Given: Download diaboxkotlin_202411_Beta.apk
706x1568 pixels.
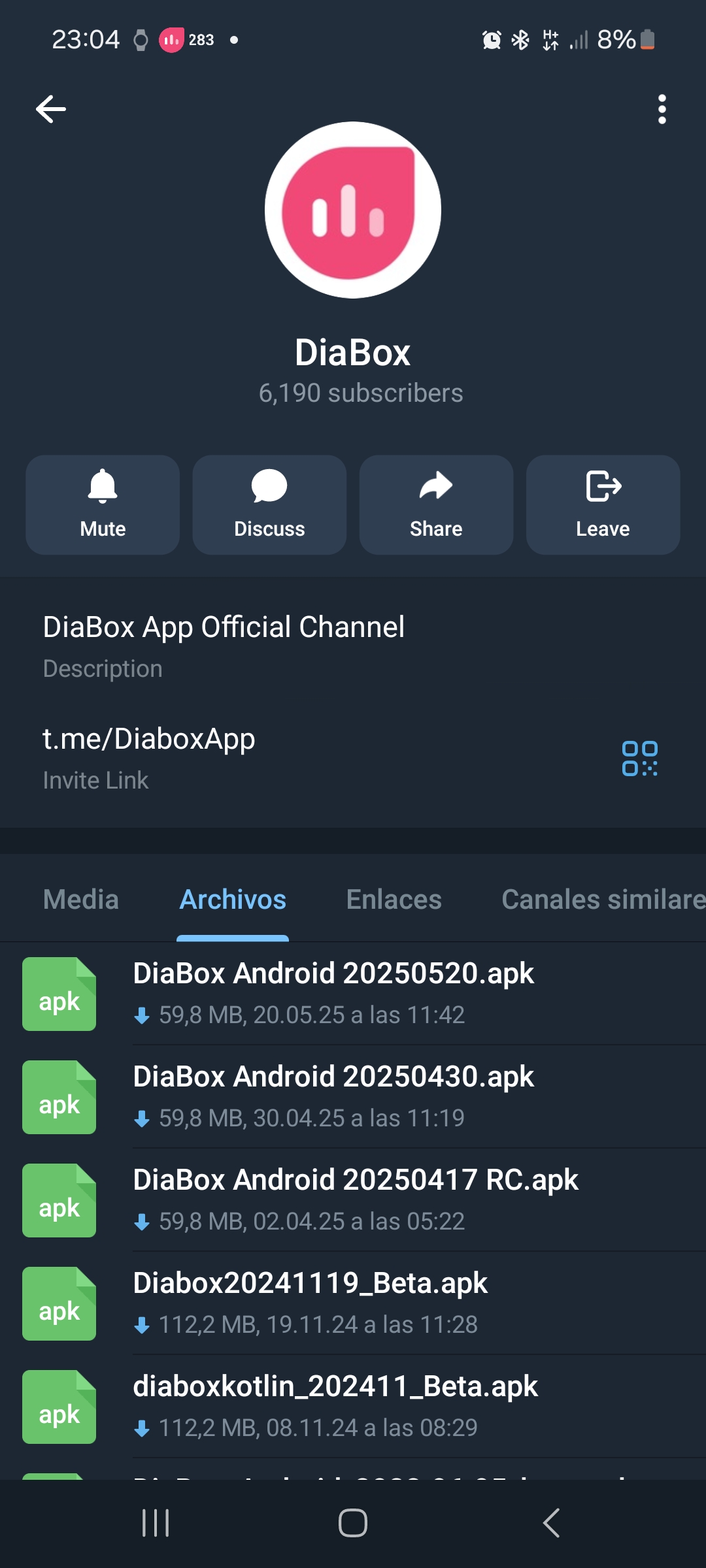Looking at the screenshot, I should click(59, 1407).
